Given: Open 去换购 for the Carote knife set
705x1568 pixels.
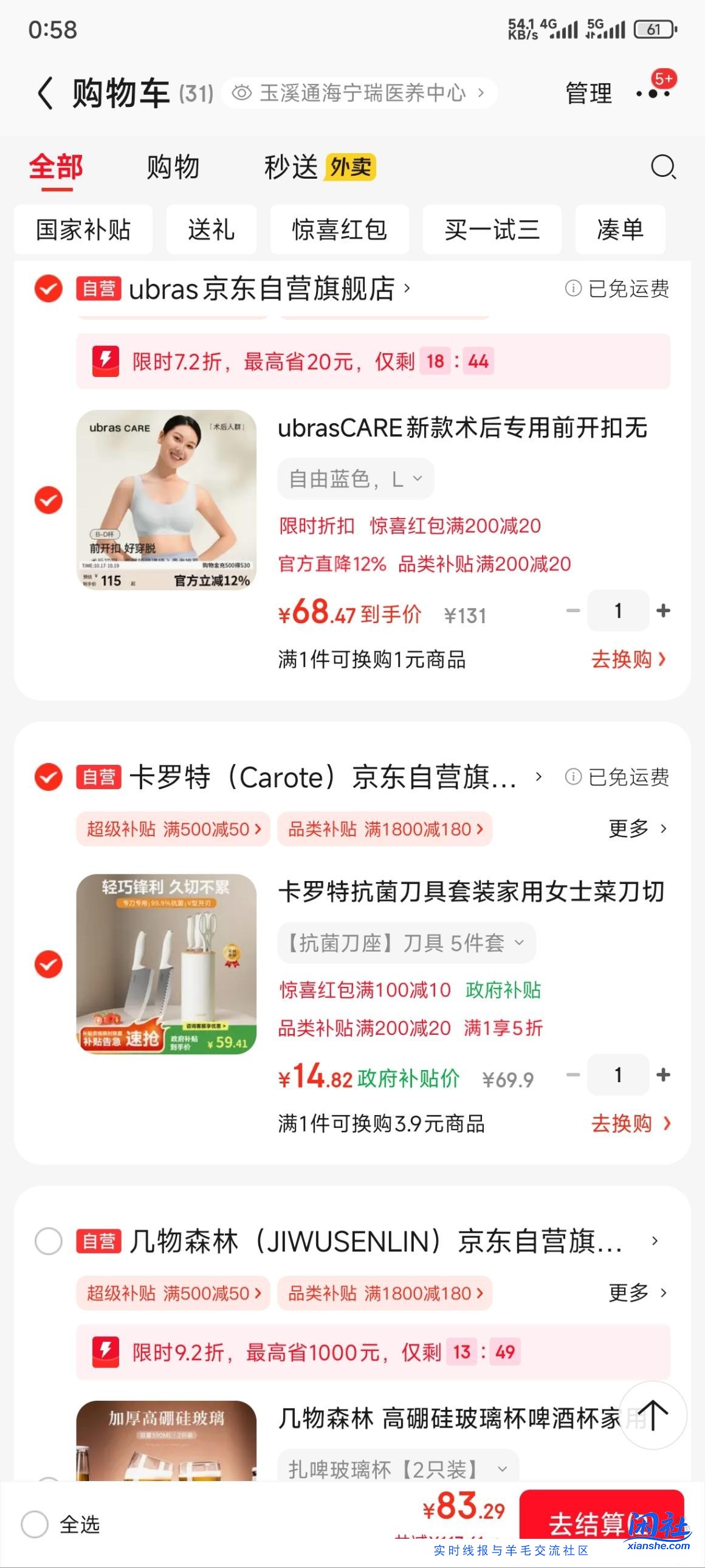Looking at the screenshot, I should (x=630, y=1123).
